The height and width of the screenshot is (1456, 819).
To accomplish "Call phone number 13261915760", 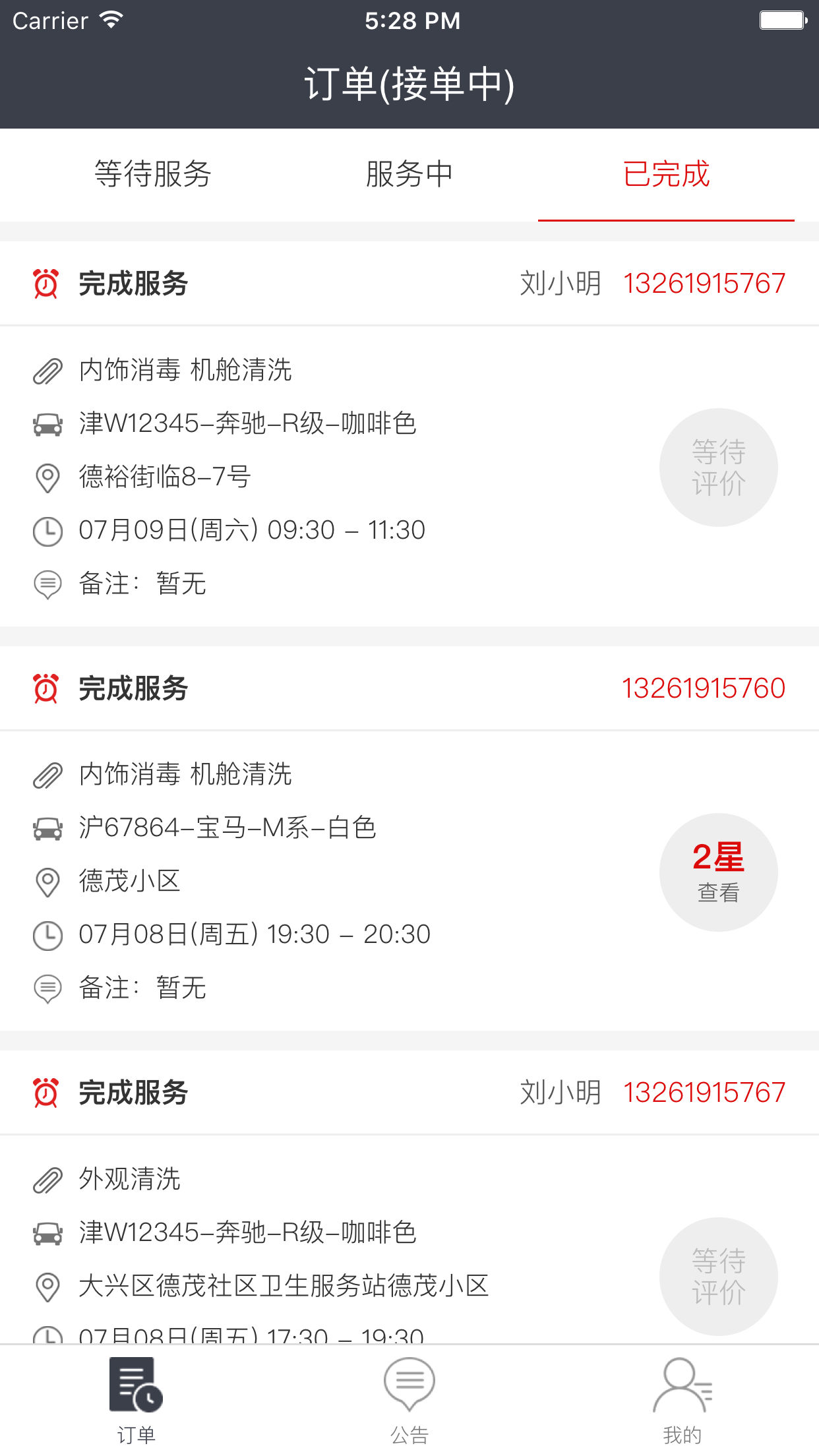I will pyautogui.click(x=703, y=688).
